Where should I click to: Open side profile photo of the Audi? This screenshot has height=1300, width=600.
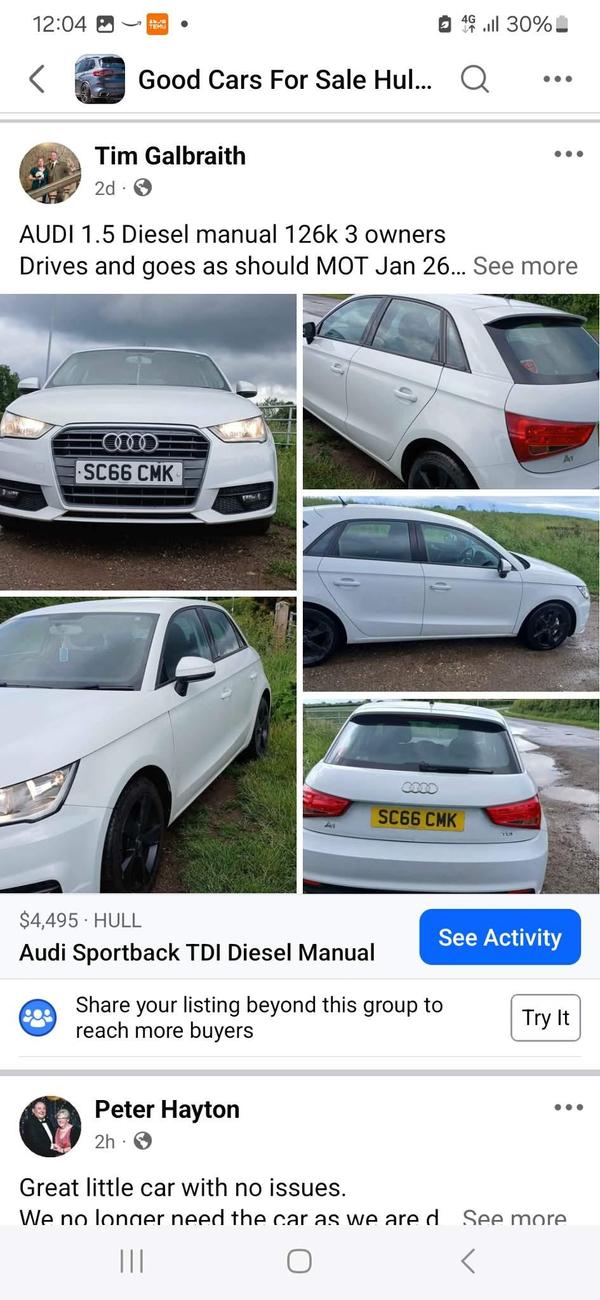point(450,593)
